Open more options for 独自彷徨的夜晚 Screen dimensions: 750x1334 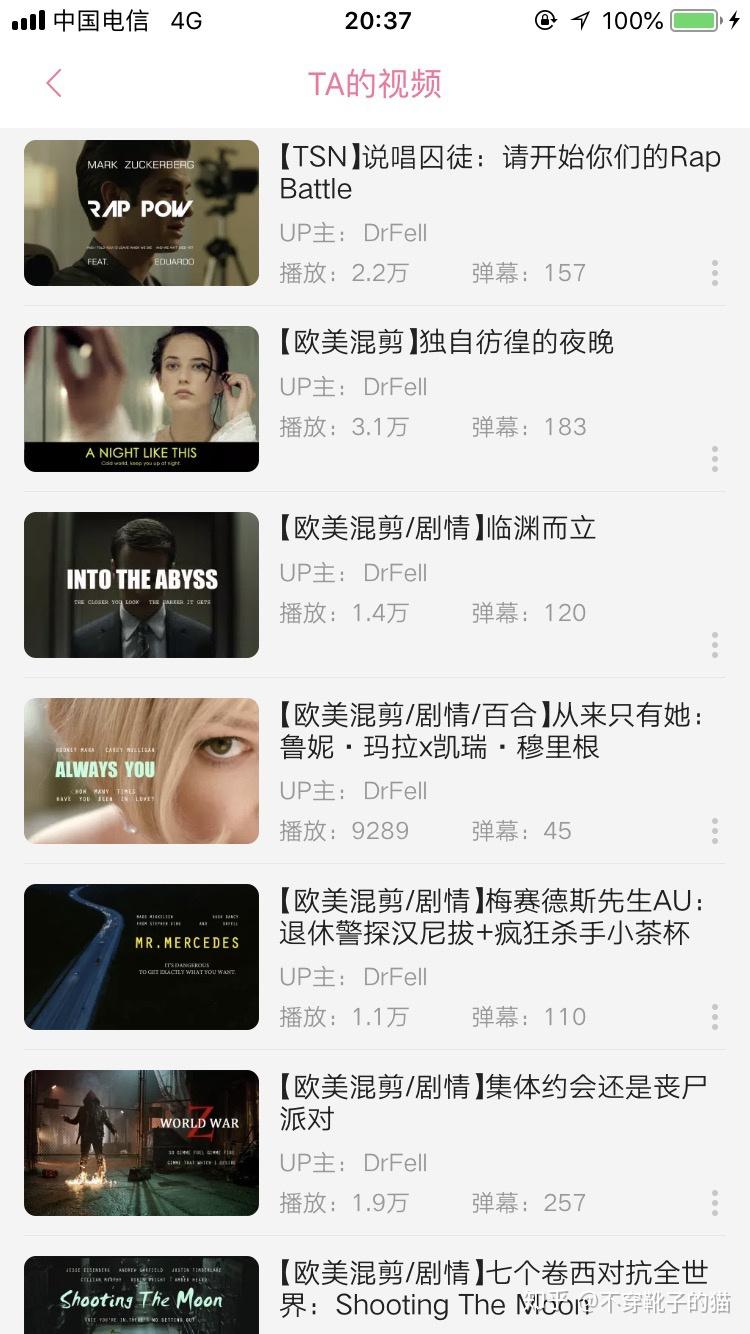(x=714, y=459)
